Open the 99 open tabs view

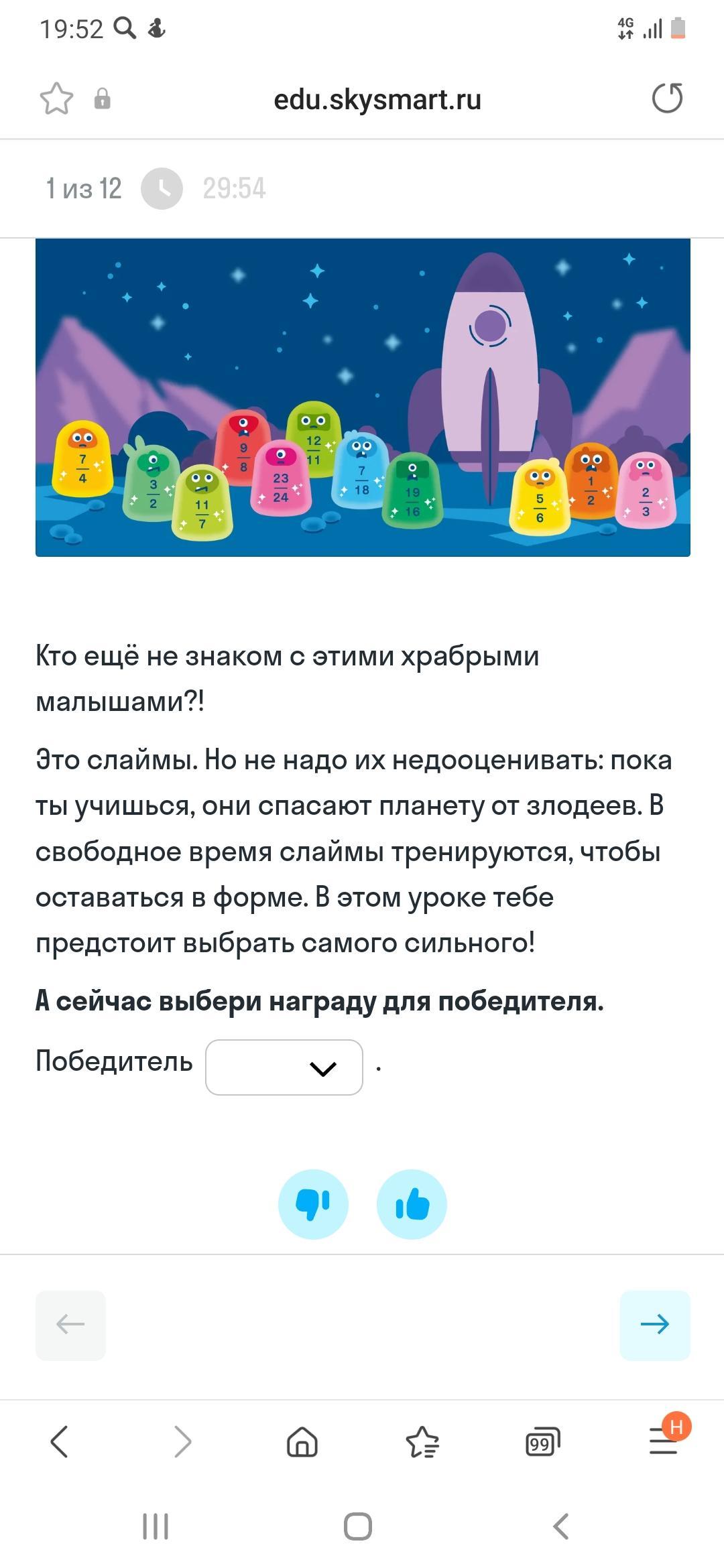click(x=542, y=1441)
